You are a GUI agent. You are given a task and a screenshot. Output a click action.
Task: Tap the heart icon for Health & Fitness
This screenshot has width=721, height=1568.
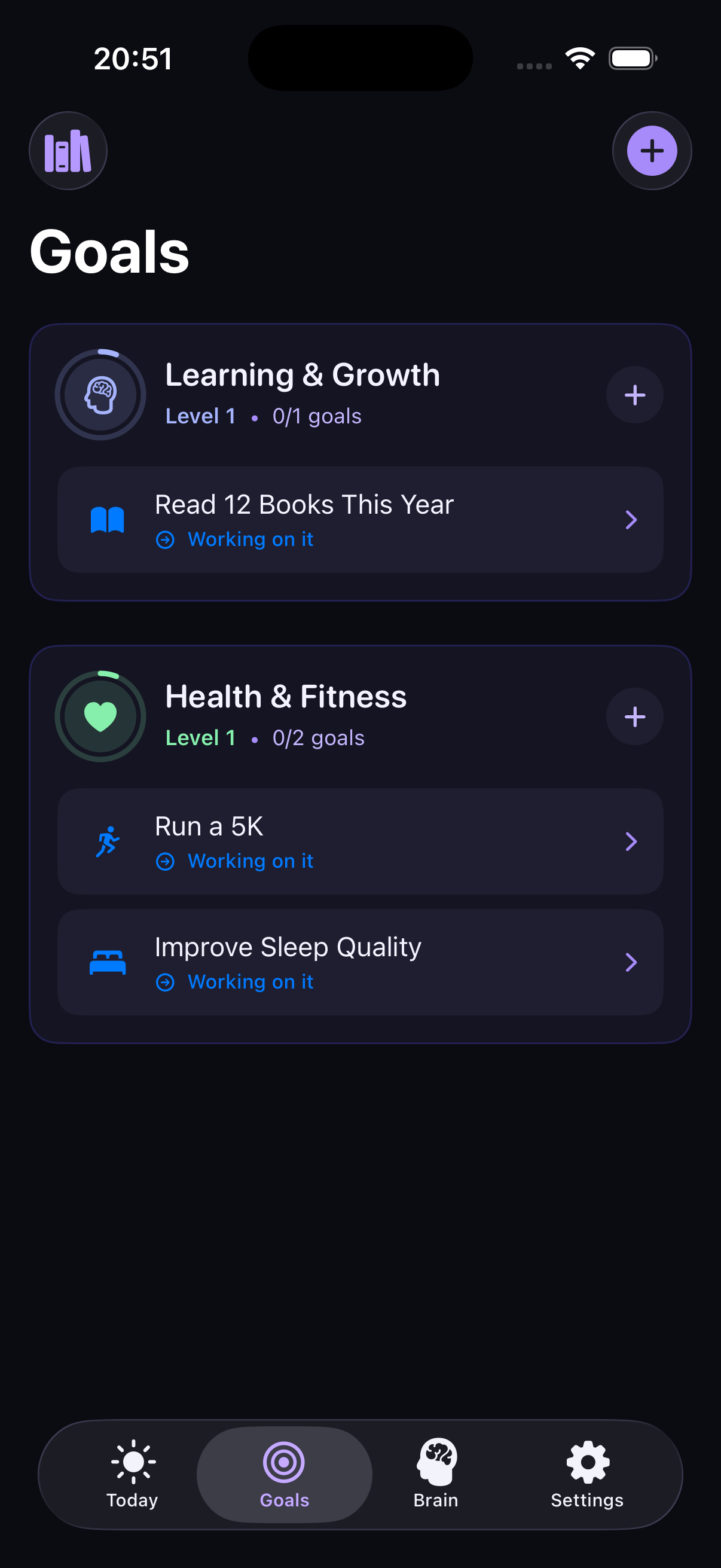(x=100, y=717)
